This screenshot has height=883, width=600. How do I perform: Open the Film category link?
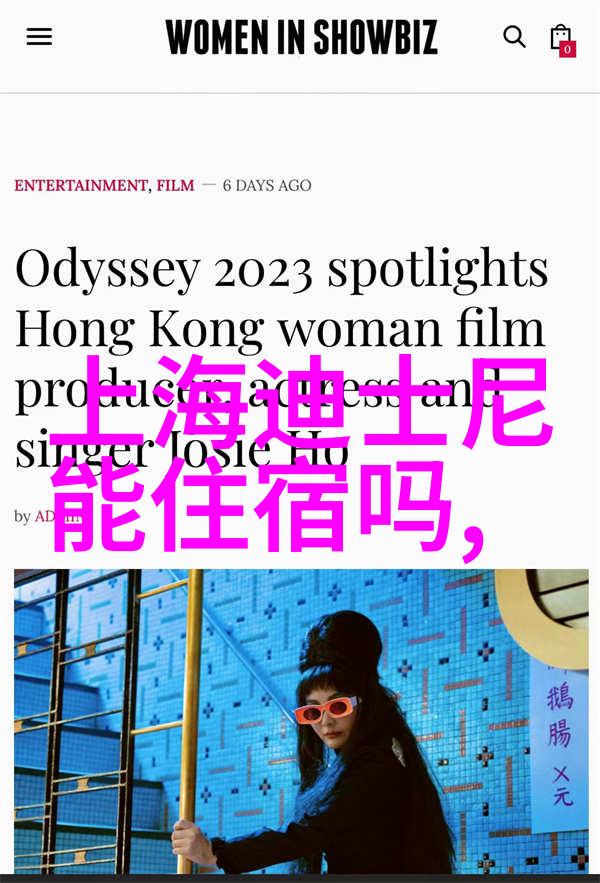pyautogui.click(x=175, y=185)
